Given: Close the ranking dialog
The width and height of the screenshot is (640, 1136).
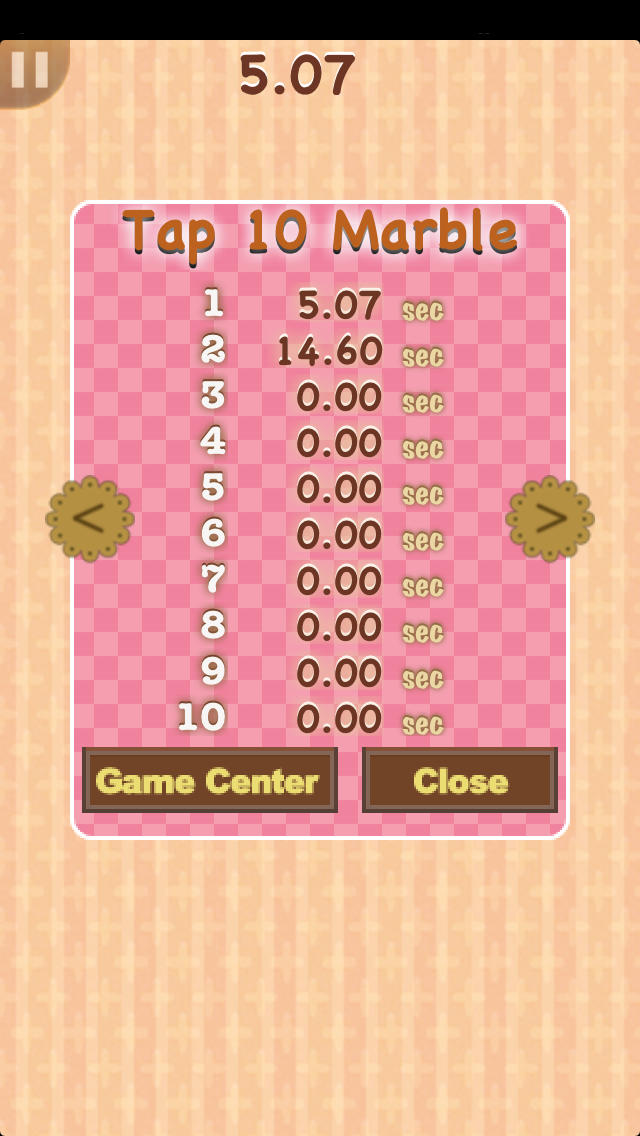Looking at the screenshot, I should [x=460, y=780].
